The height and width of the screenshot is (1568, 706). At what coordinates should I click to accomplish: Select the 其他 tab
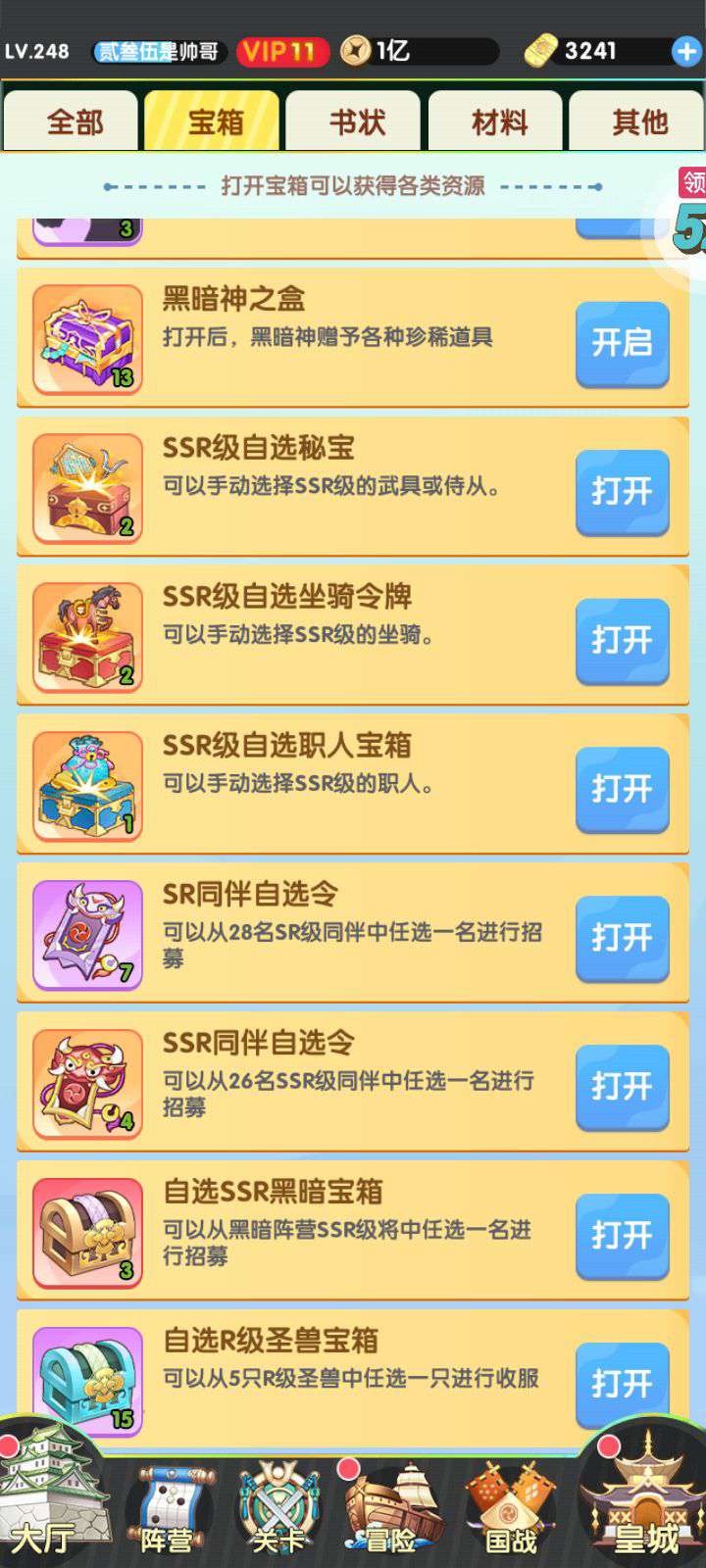coord(638,122)
